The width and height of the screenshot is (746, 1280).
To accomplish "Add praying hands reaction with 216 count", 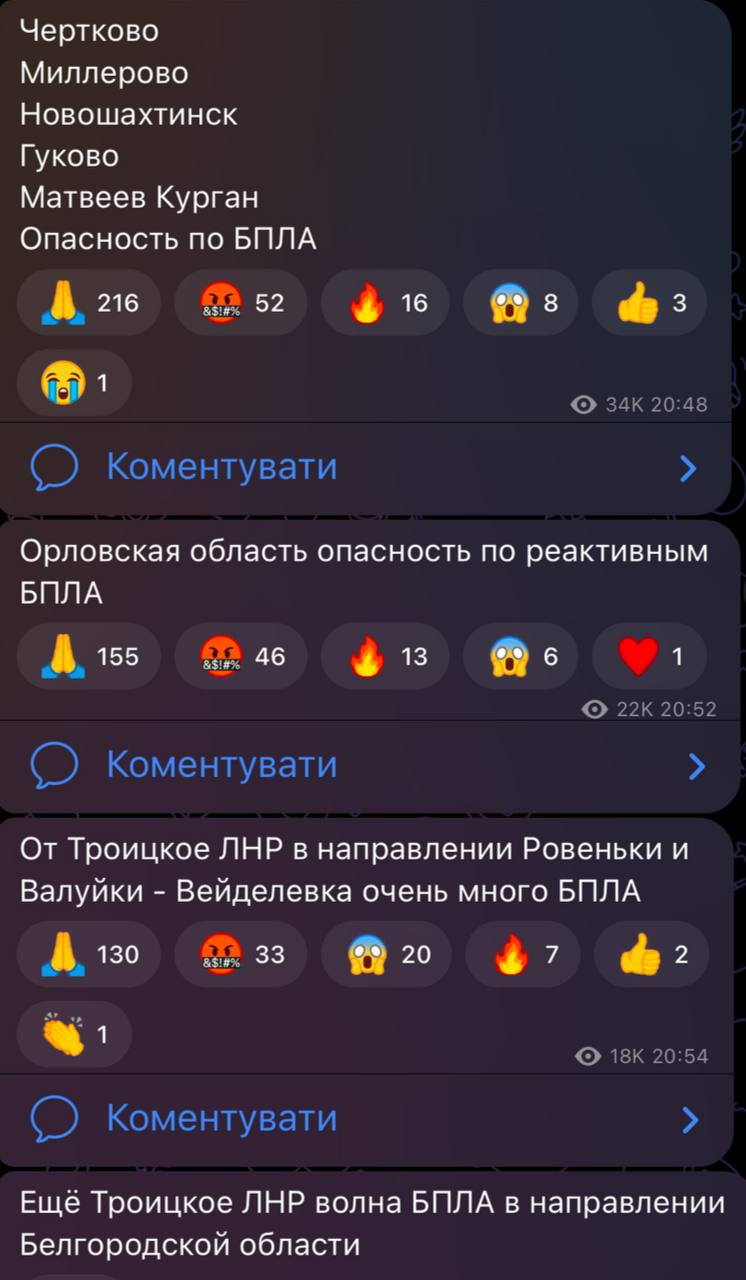I will [89, 302].
